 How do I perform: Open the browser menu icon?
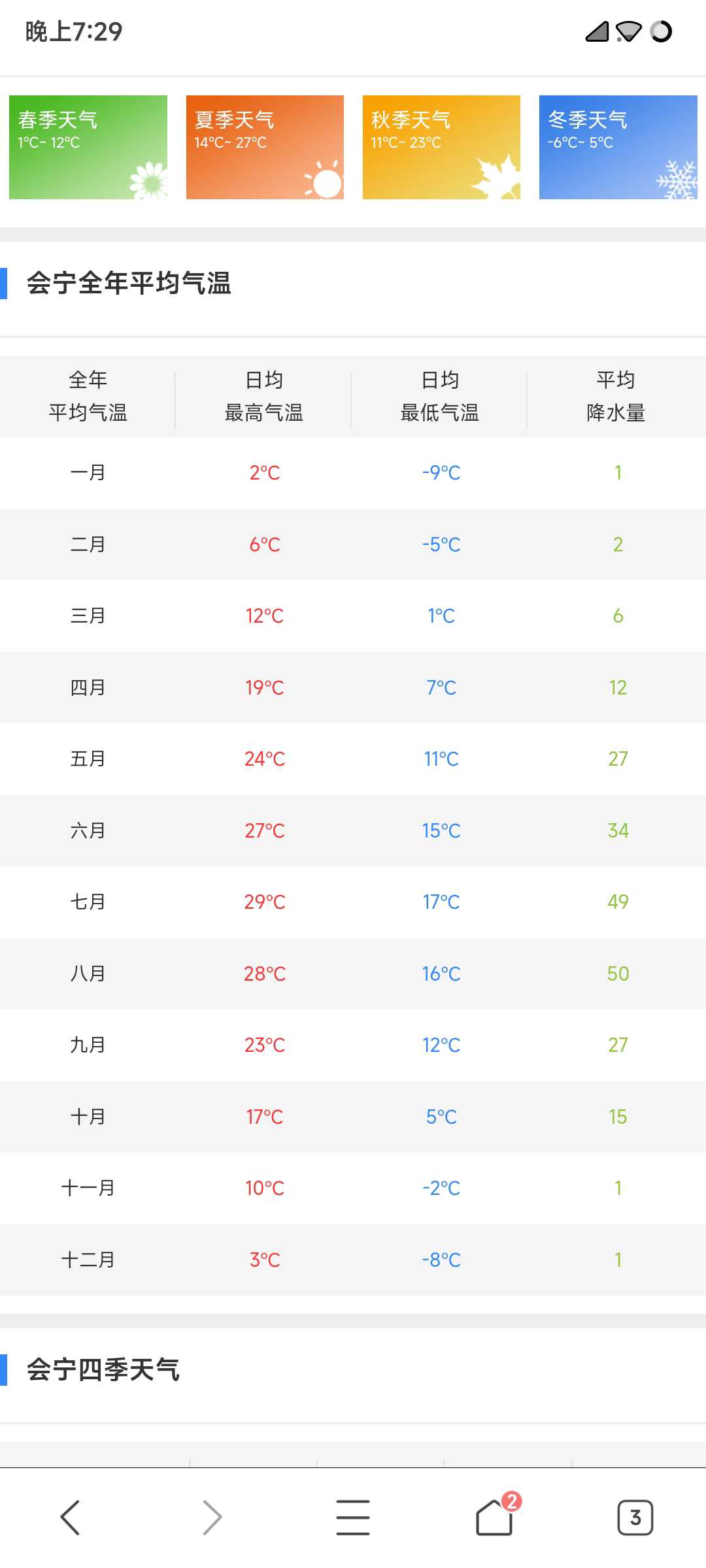[353, 1517]
